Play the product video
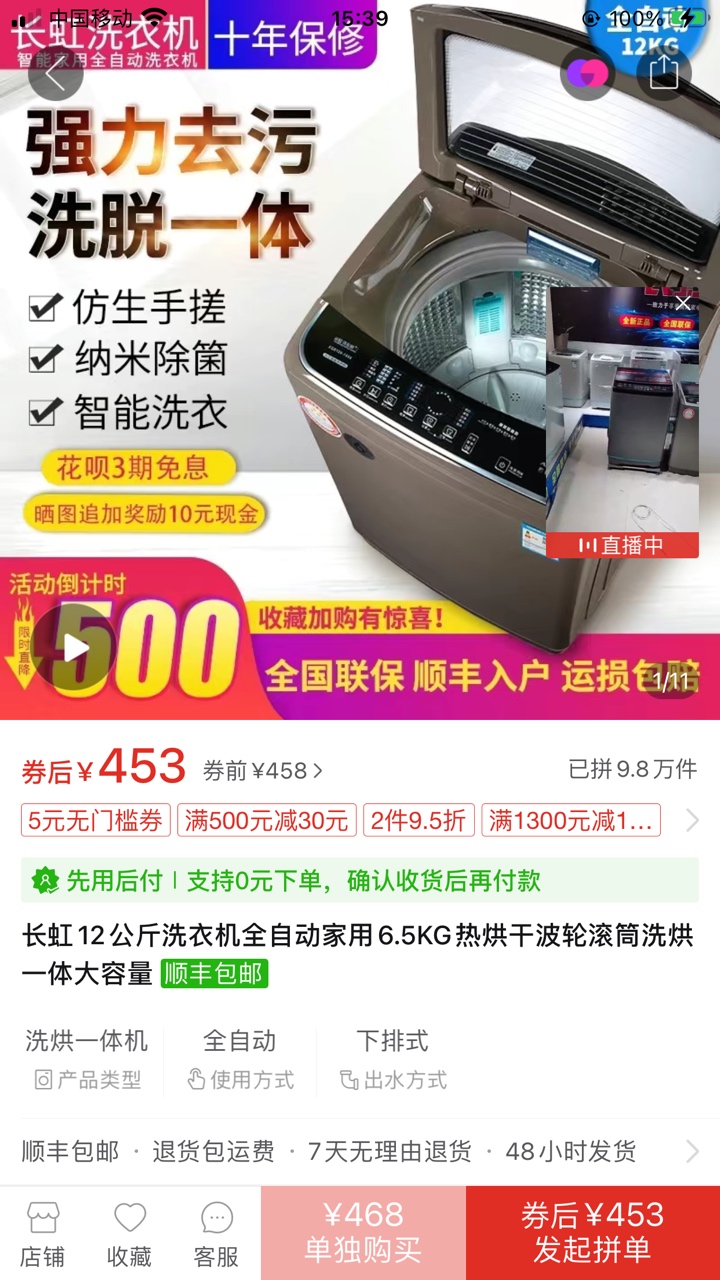 [x=75, y=648]
